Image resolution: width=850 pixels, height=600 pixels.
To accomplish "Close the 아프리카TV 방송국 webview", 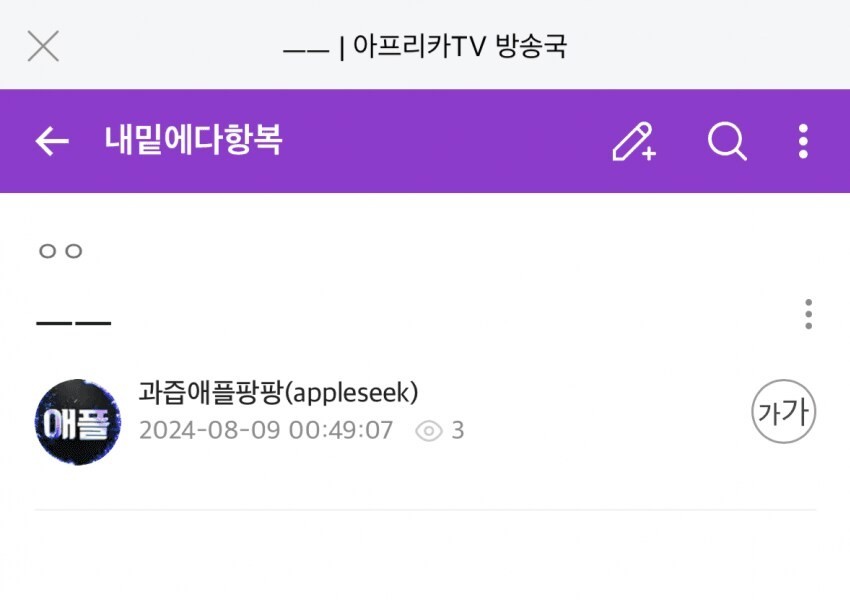I will [43, 45].
